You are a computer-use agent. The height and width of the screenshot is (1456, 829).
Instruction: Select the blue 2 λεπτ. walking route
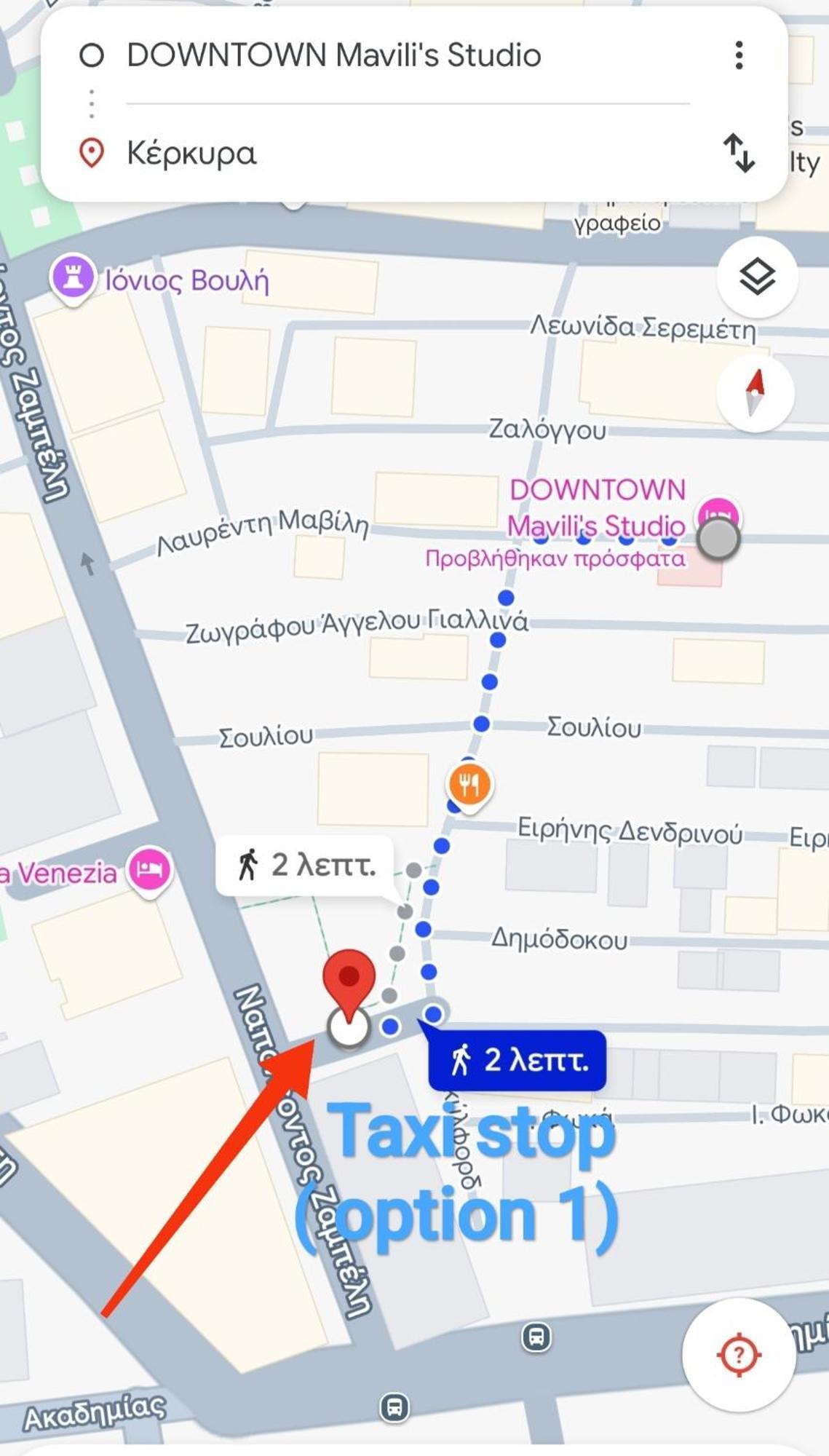[517, 1061]
